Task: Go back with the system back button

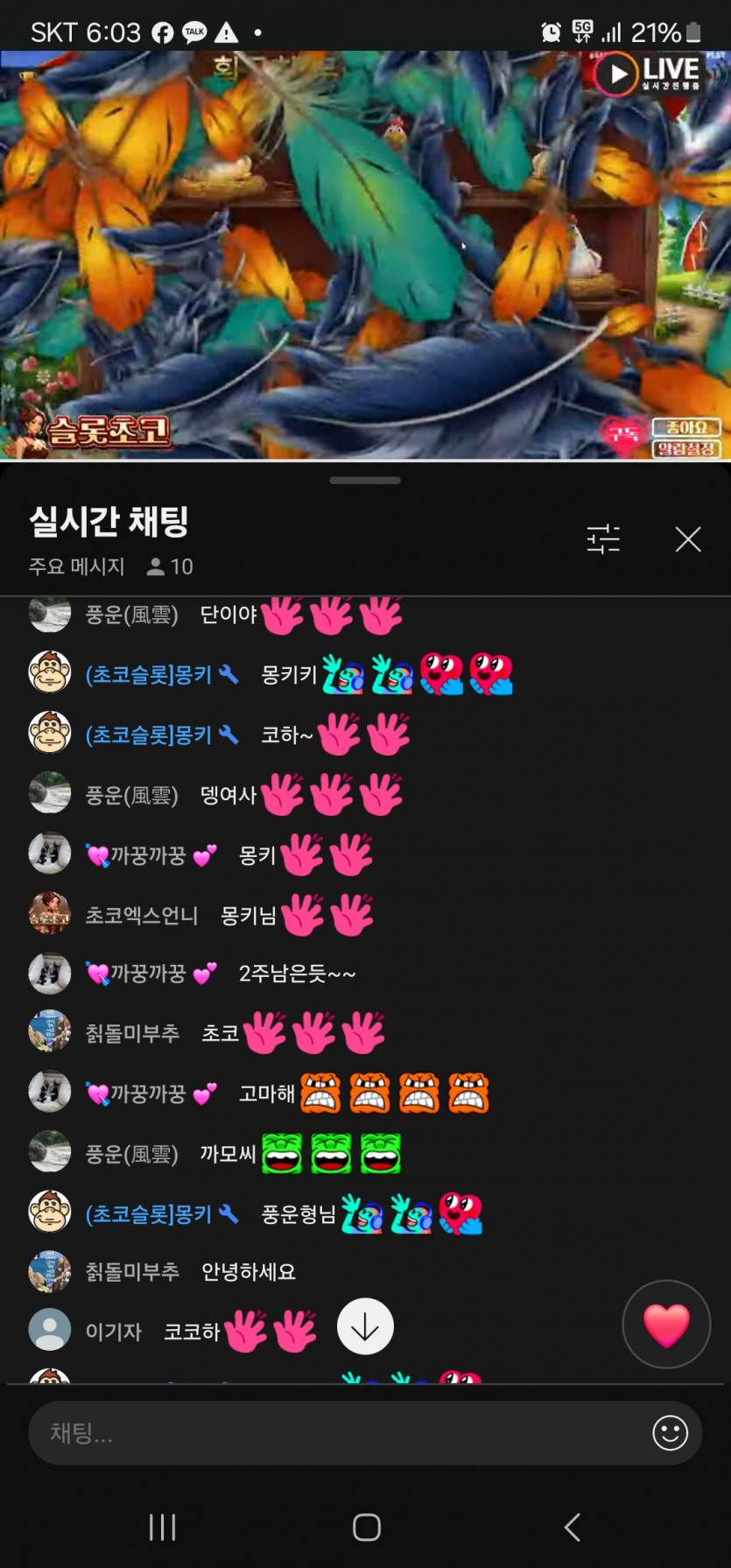Action: click(x=572, y=1527)
